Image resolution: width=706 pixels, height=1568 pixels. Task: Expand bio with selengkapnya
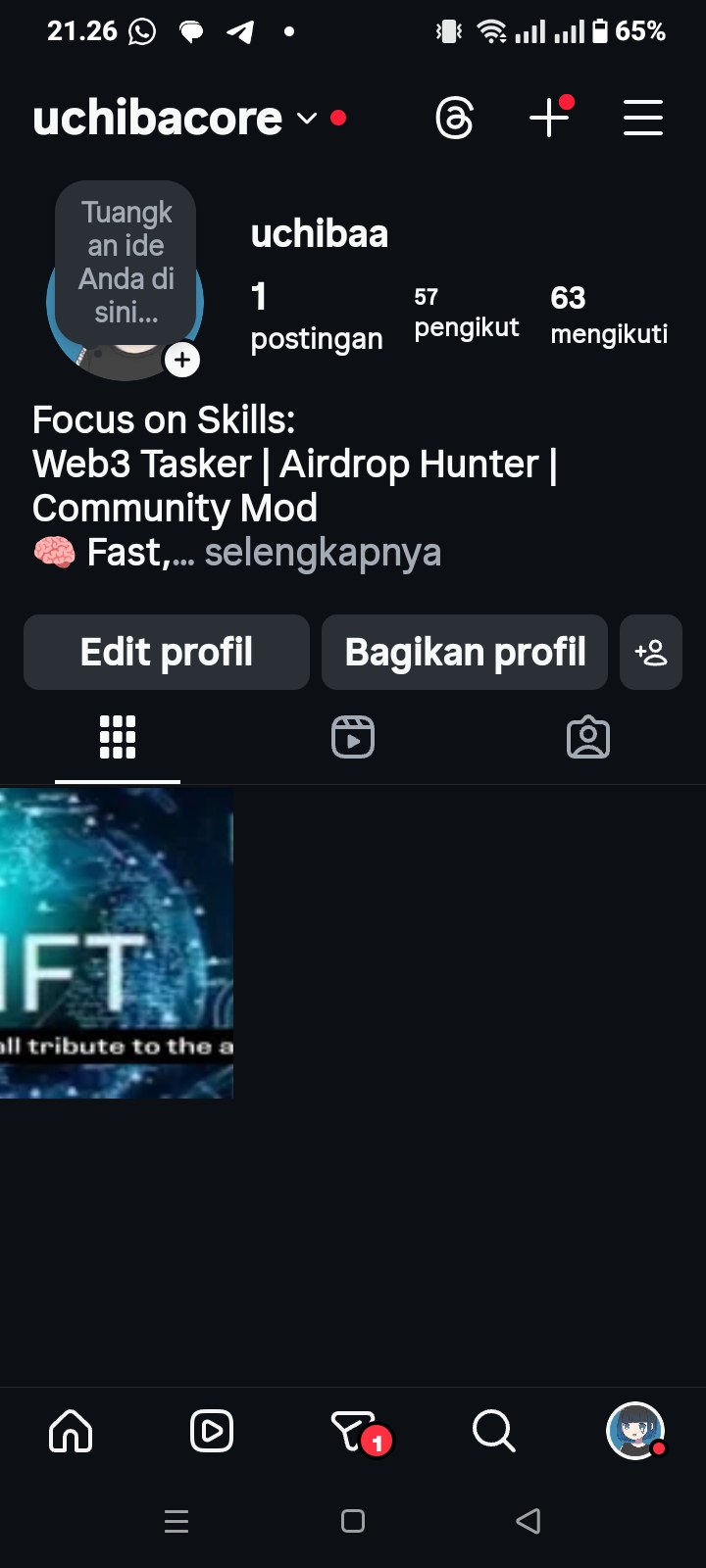point(323,553)
